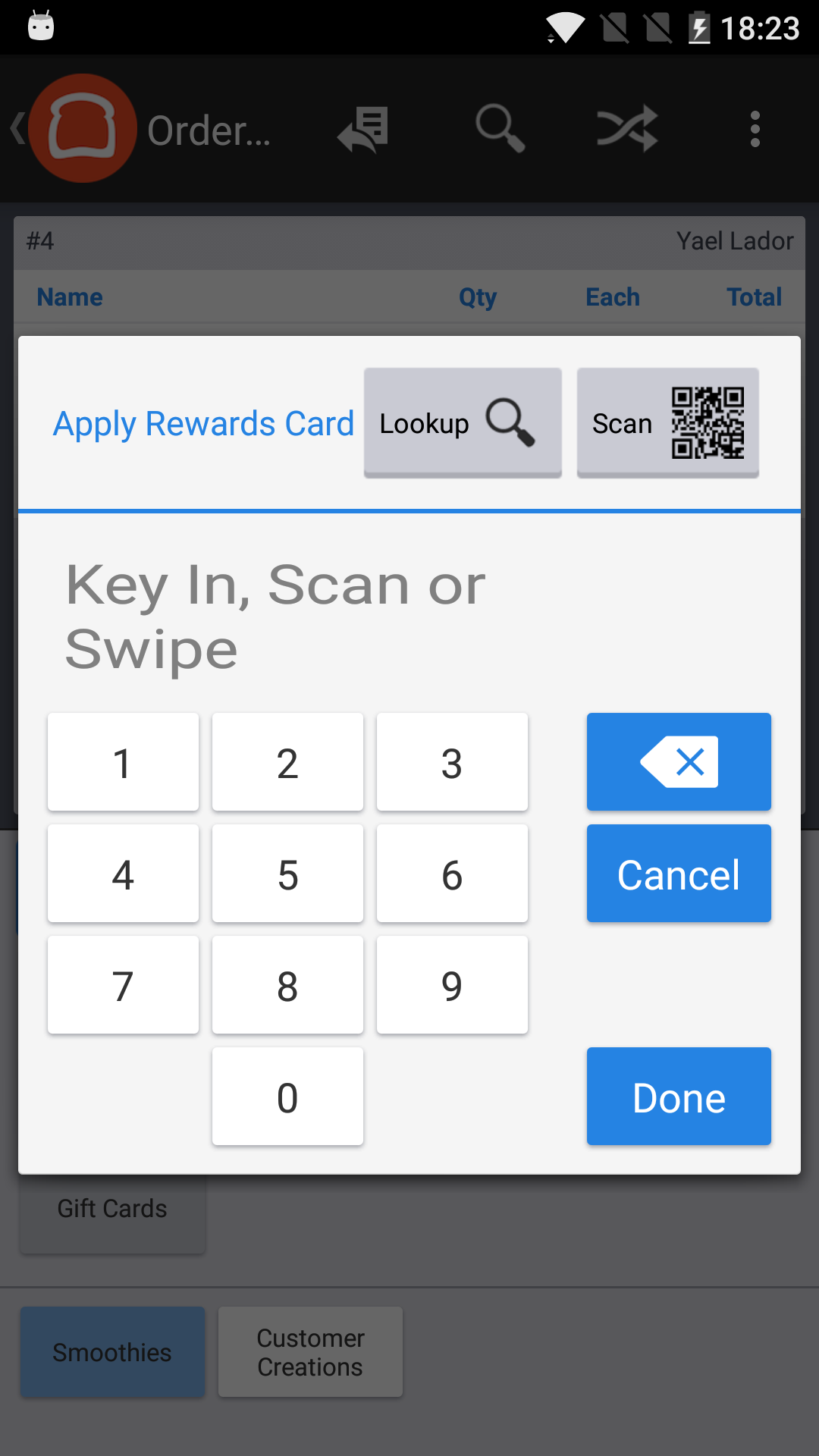Open the Scan QR code option
Viewport: 819px width, 1456px height.
click(x=667, y=422)
